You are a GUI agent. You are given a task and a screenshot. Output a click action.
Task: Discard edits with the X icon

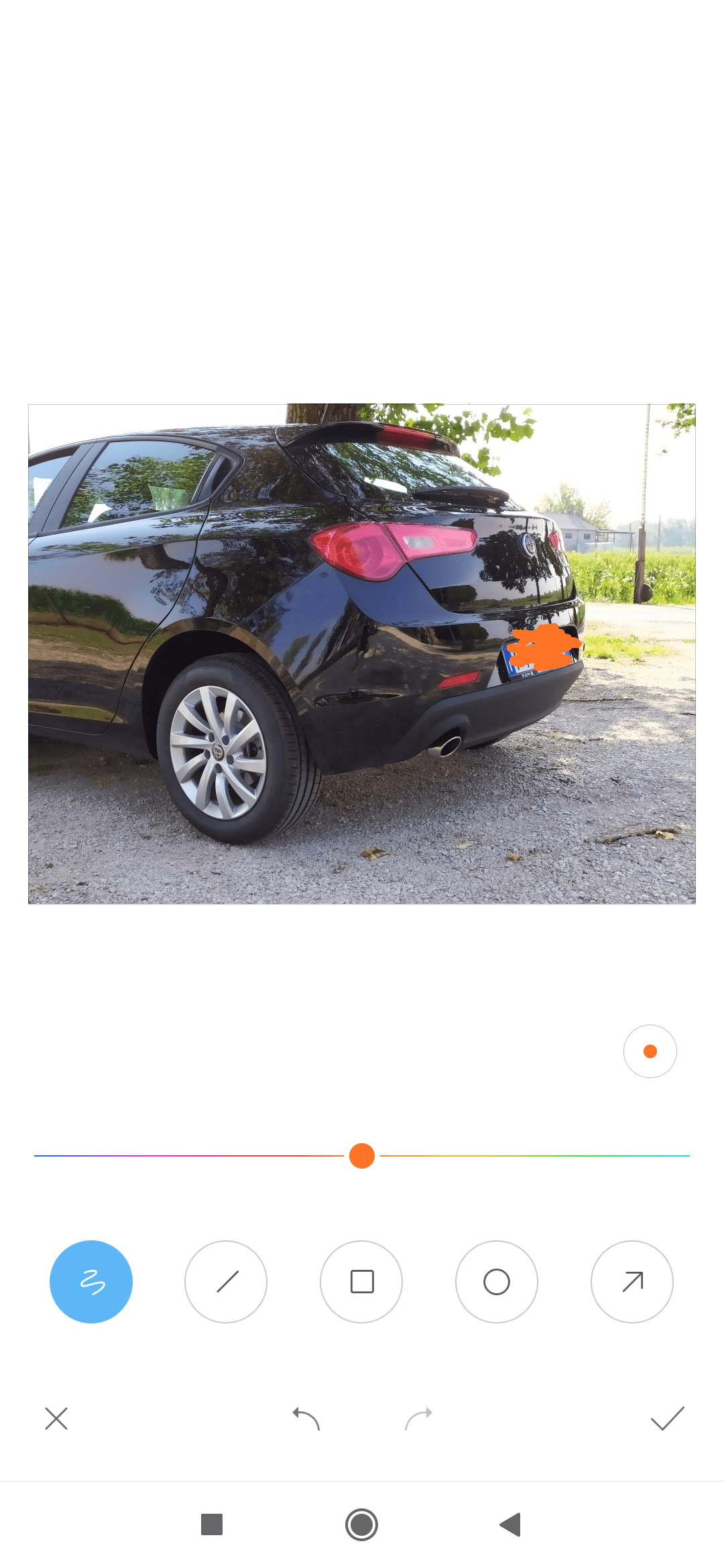click(56, 1418)
